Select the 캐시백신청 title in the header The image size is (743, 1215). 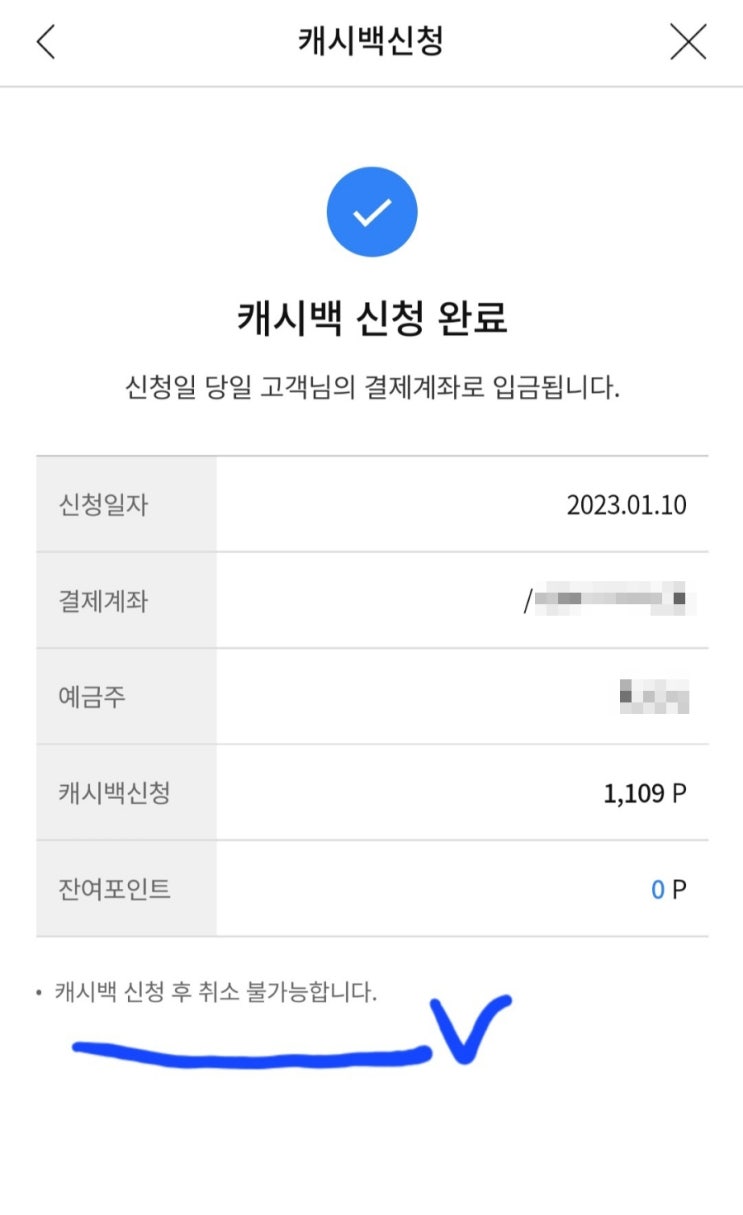(x=371, y=42)
